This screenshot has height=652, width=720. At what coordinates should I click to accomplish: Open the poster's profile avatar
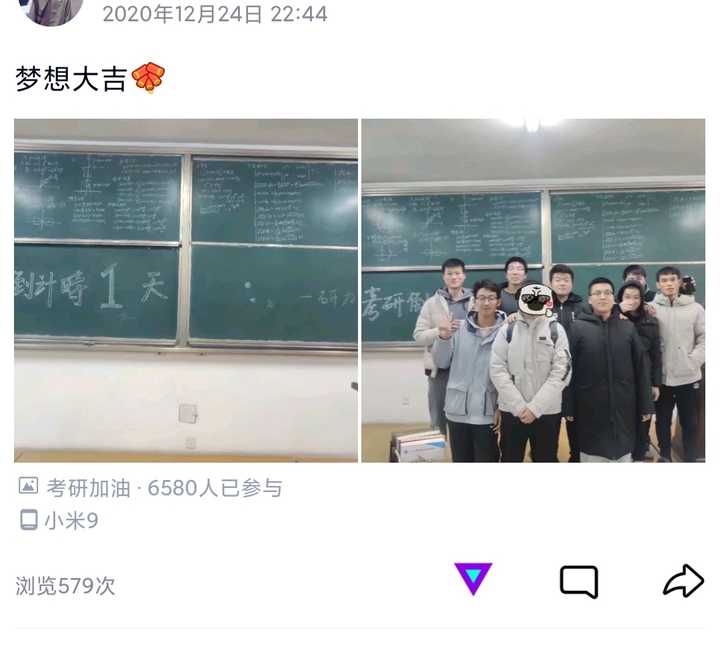coord(52,10)
